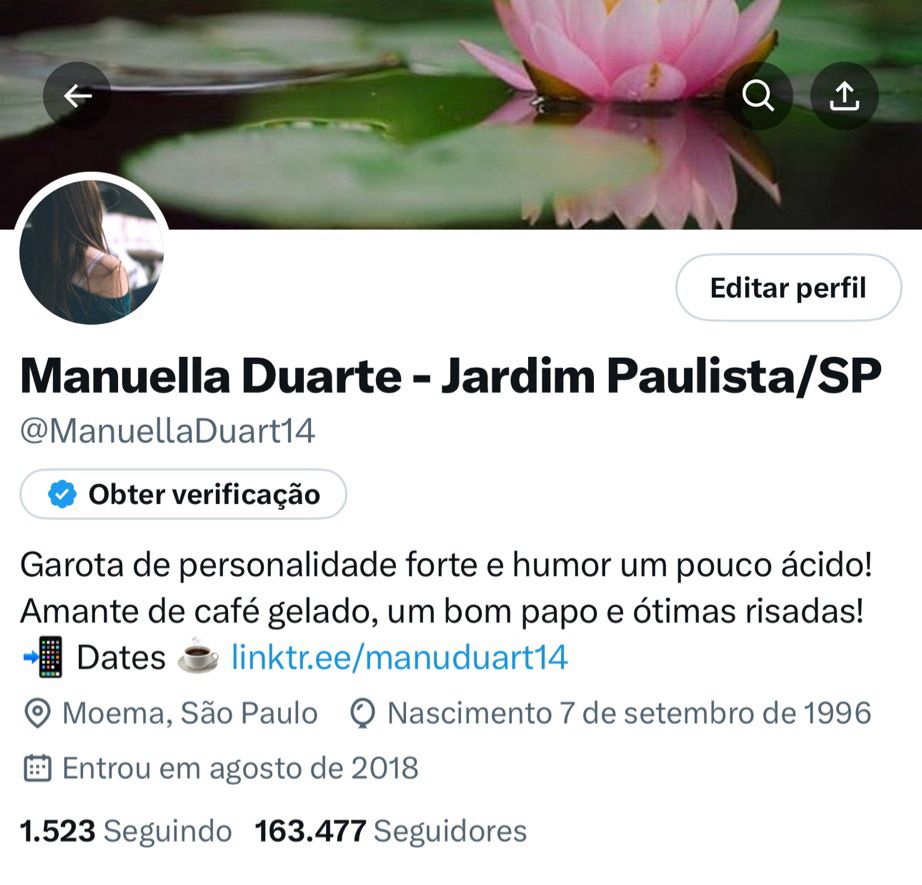View the 163.477 Seguidores list
This screenshot has width=922, height=885.
[x=390, y=831]
